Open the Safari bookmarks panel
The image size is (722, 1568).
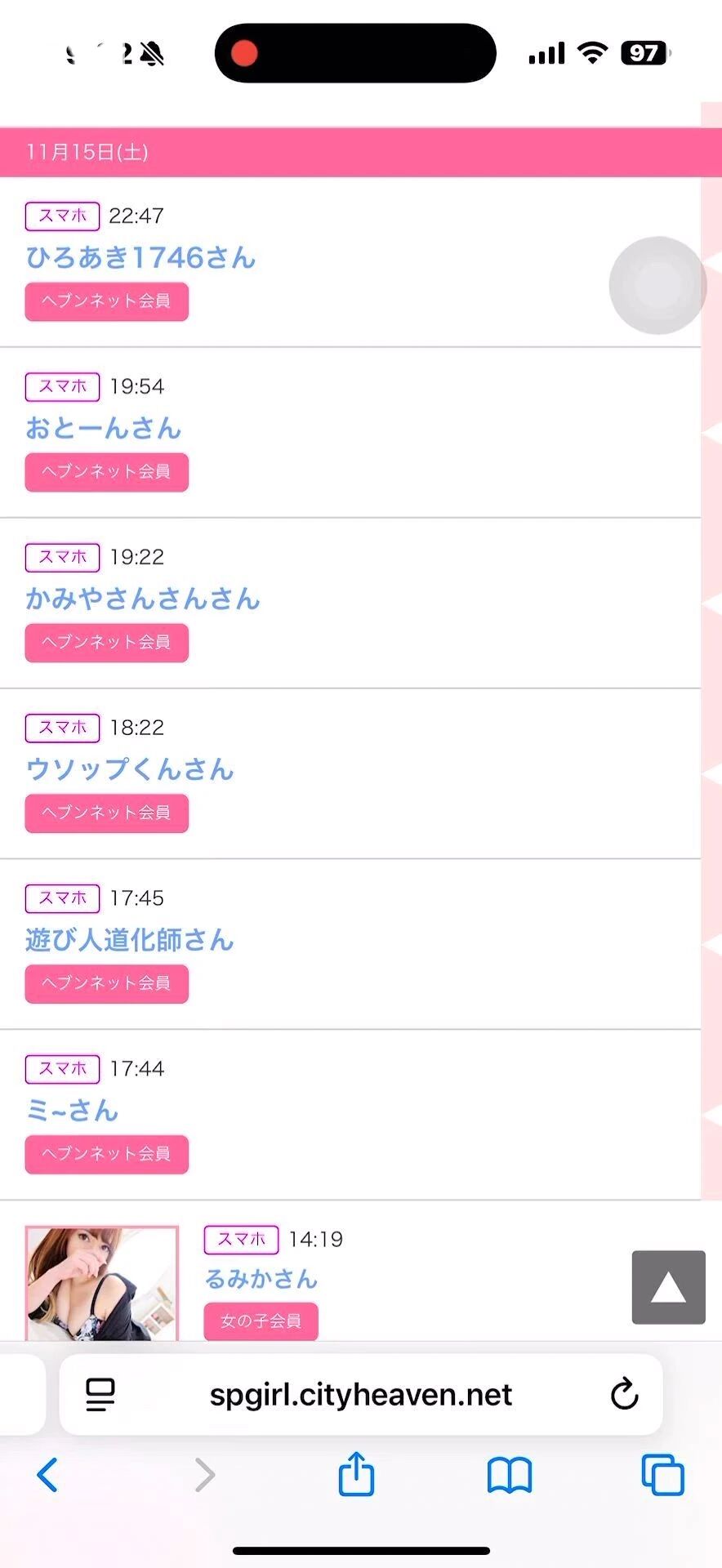(x=509, y=1475)
